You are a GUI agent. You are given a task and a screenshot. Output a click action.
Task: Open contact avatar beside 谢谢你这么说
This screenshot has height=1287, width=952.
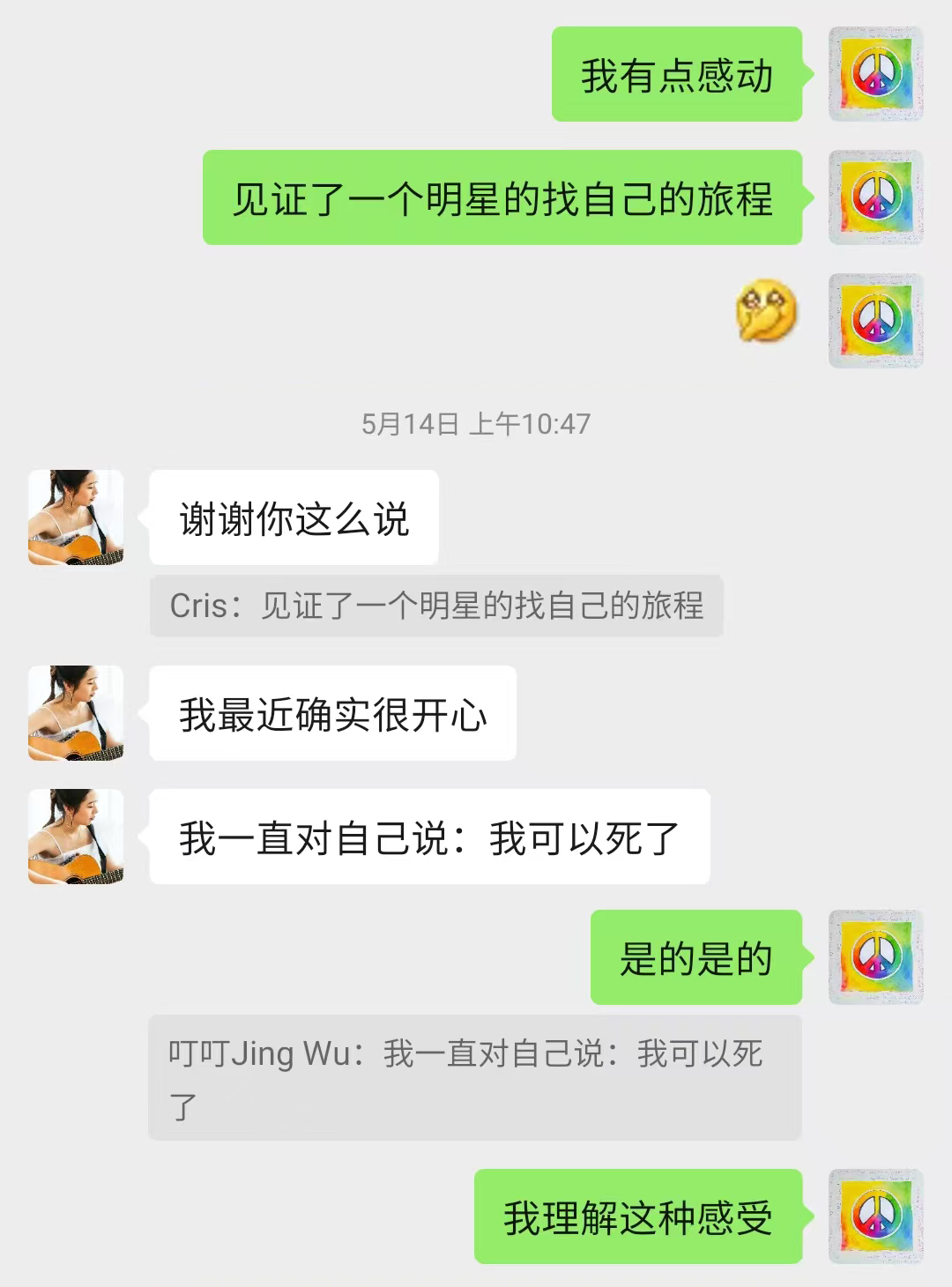point(76,517)
